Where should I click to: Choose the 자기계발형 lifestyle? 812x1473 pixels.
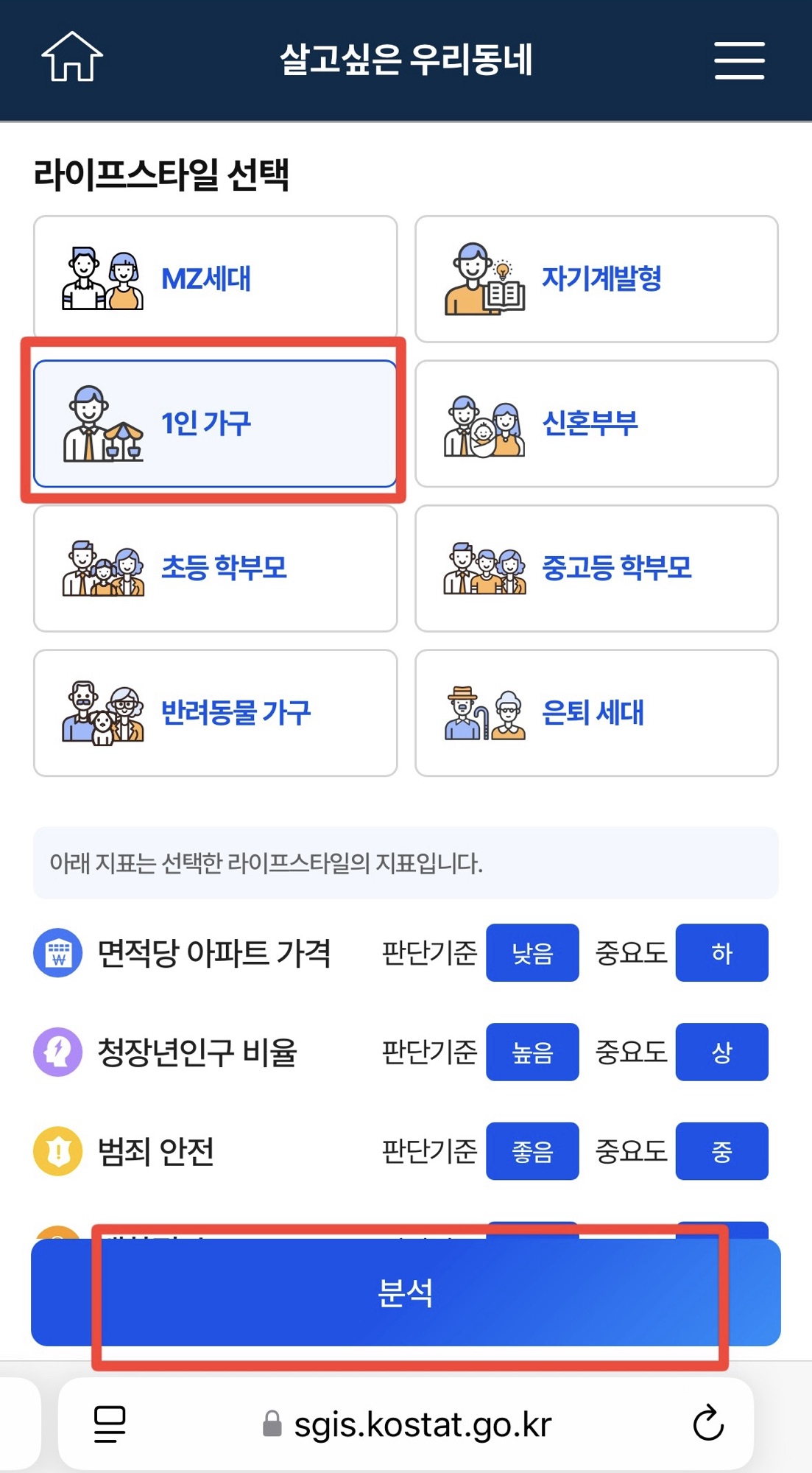coord(596,278)
